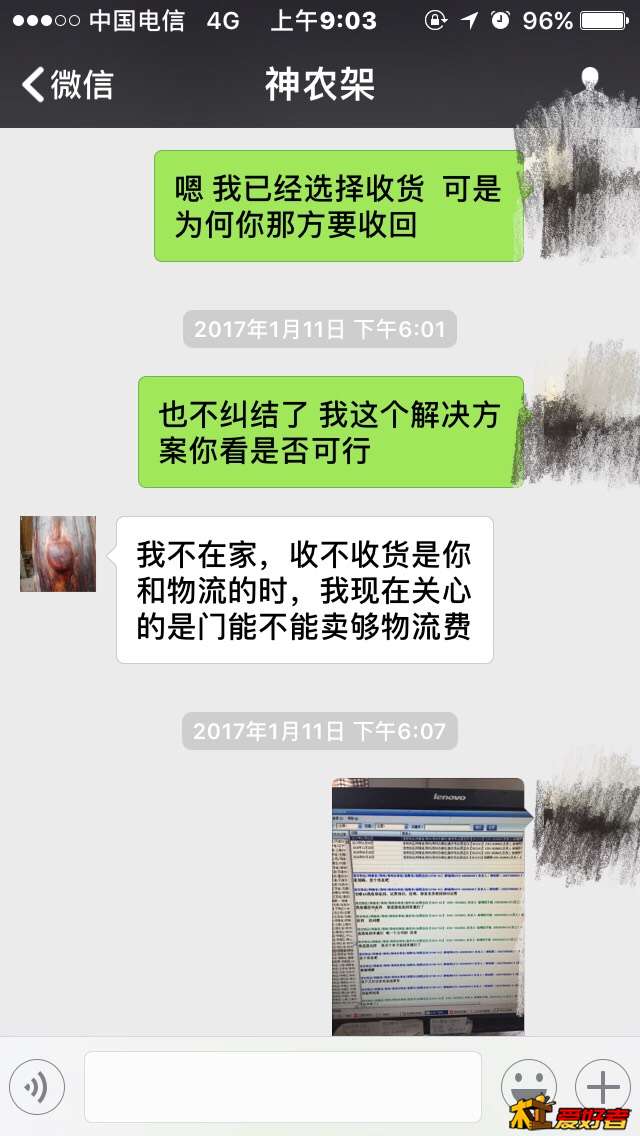The height and width of the screenshot is (1136, 640).
Task: Switch to voice message input
Action: pyautogui.click(x=37, y=1086)
